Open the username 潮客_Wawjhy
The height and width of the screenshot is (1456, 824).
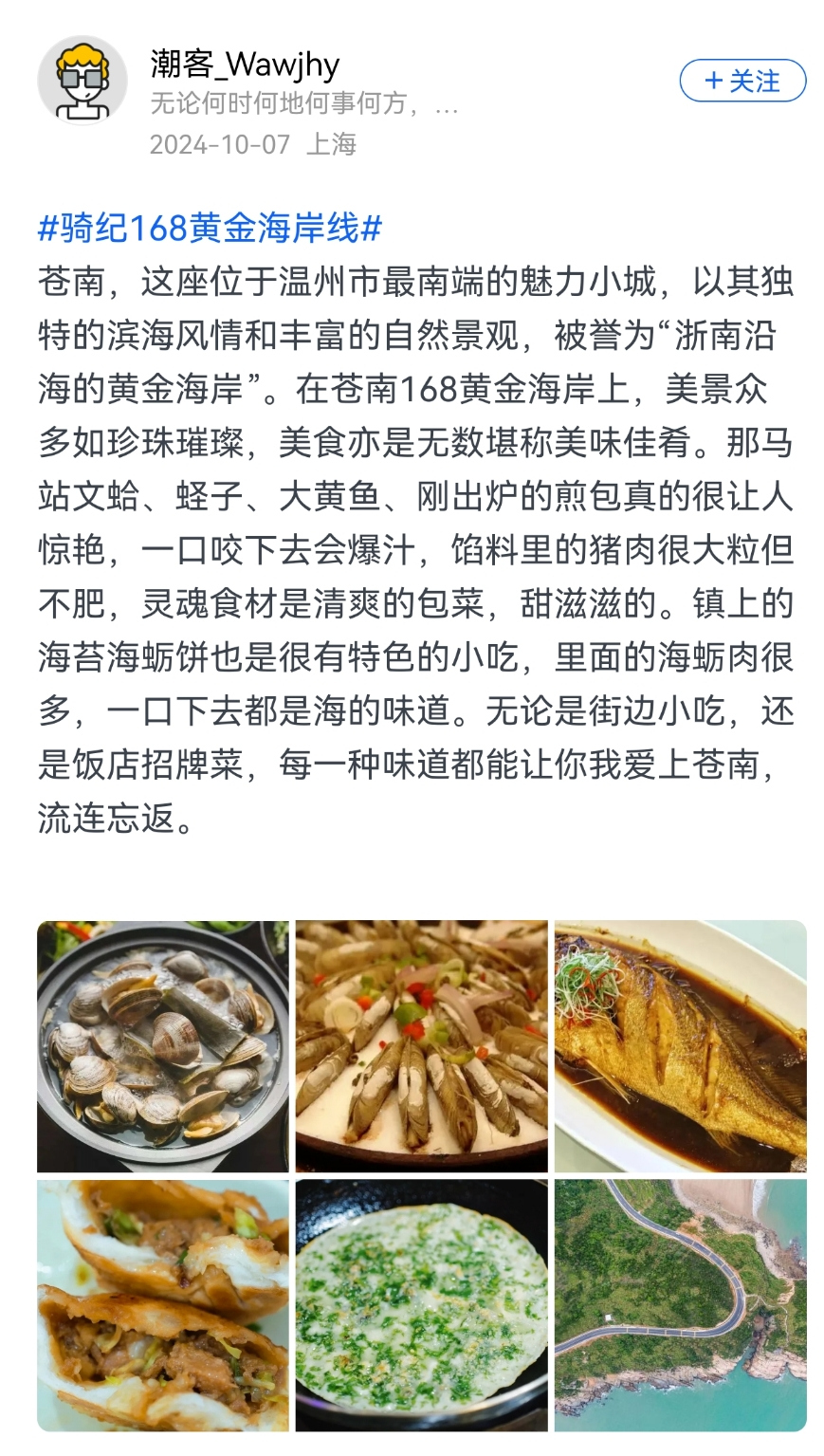(245, 64)
